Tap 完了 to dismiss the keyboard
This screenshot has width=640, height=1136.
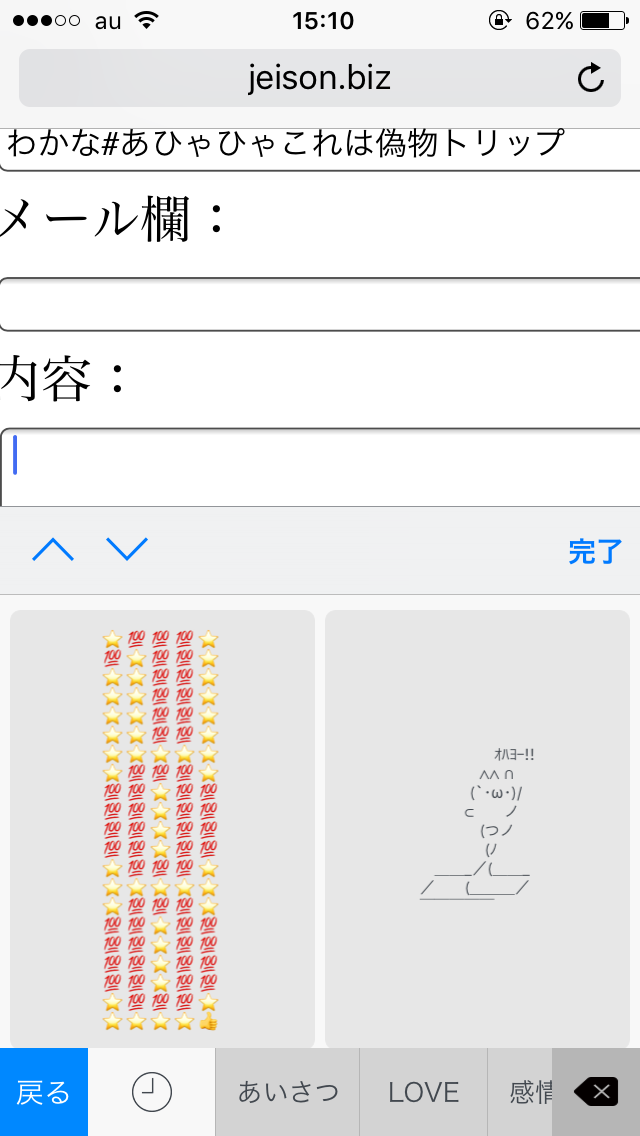click(595, 551)
